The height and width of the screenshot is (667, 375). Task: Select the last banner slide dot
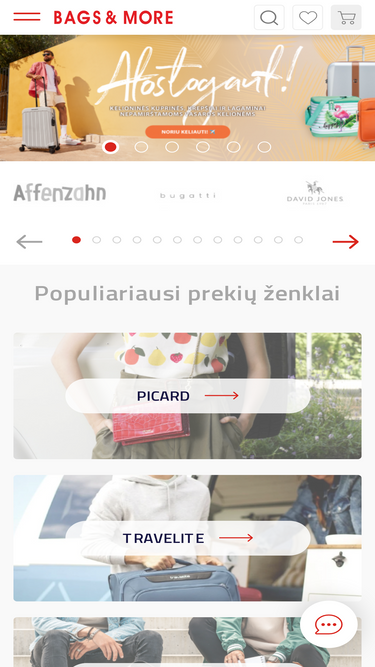click(264, 147)
